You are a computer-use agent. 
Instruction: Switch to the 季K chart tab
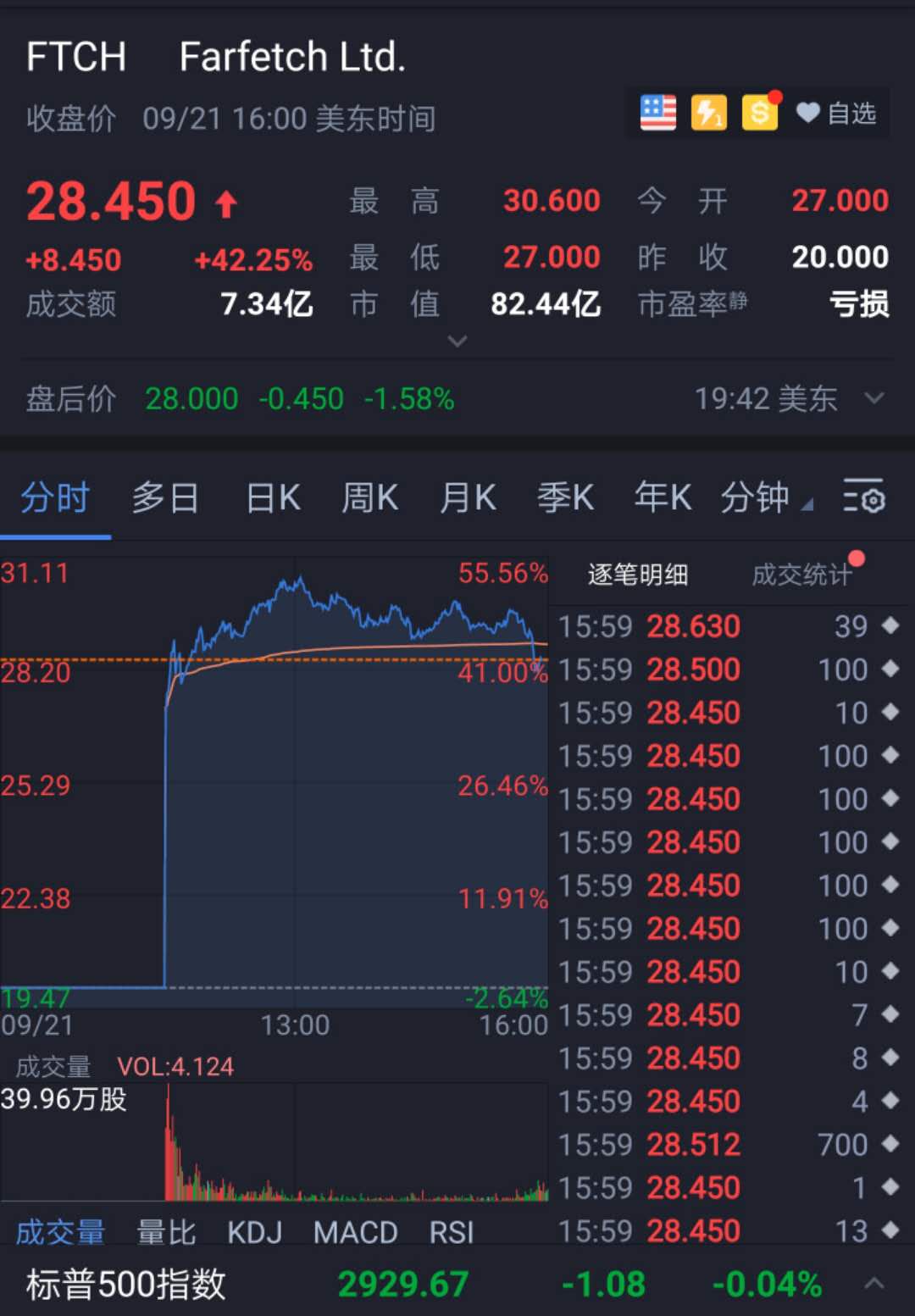pyautogui.click(x=565, y=497)
